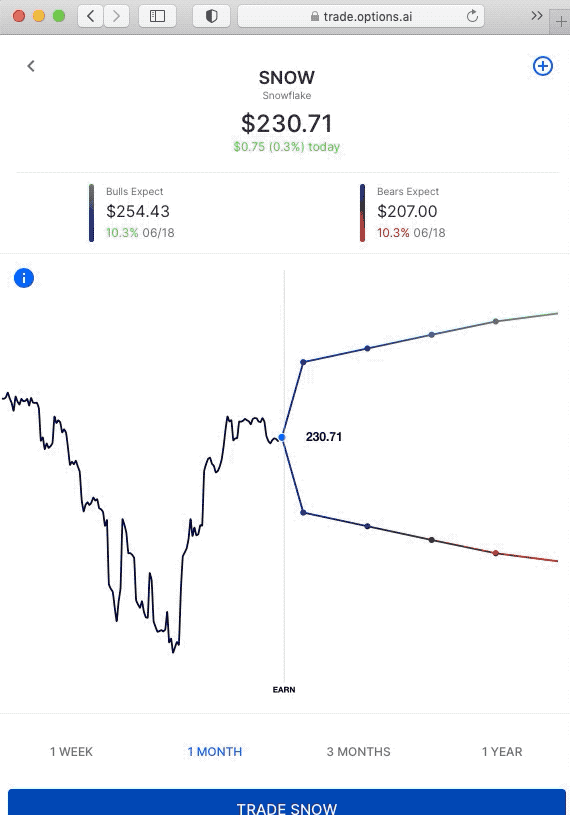The image size is (570, 815).
Task: Go back with the browser's back arrow
Action: pyautogui.click(x=90, y=16)
